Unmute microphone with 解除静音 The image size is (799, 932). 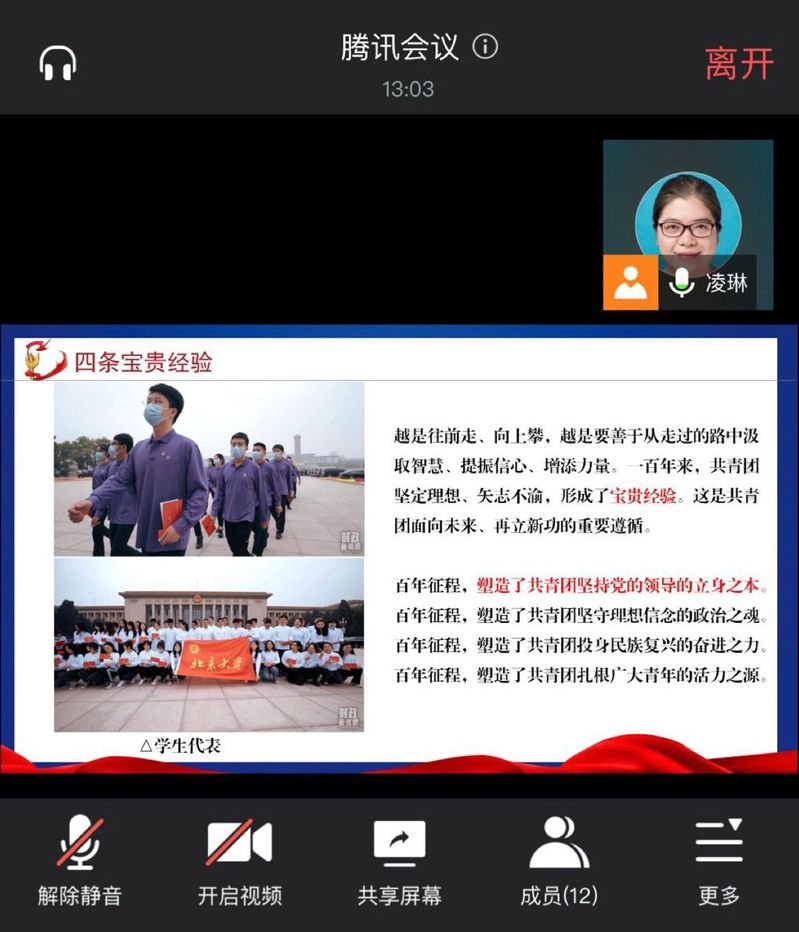point(80,860)
